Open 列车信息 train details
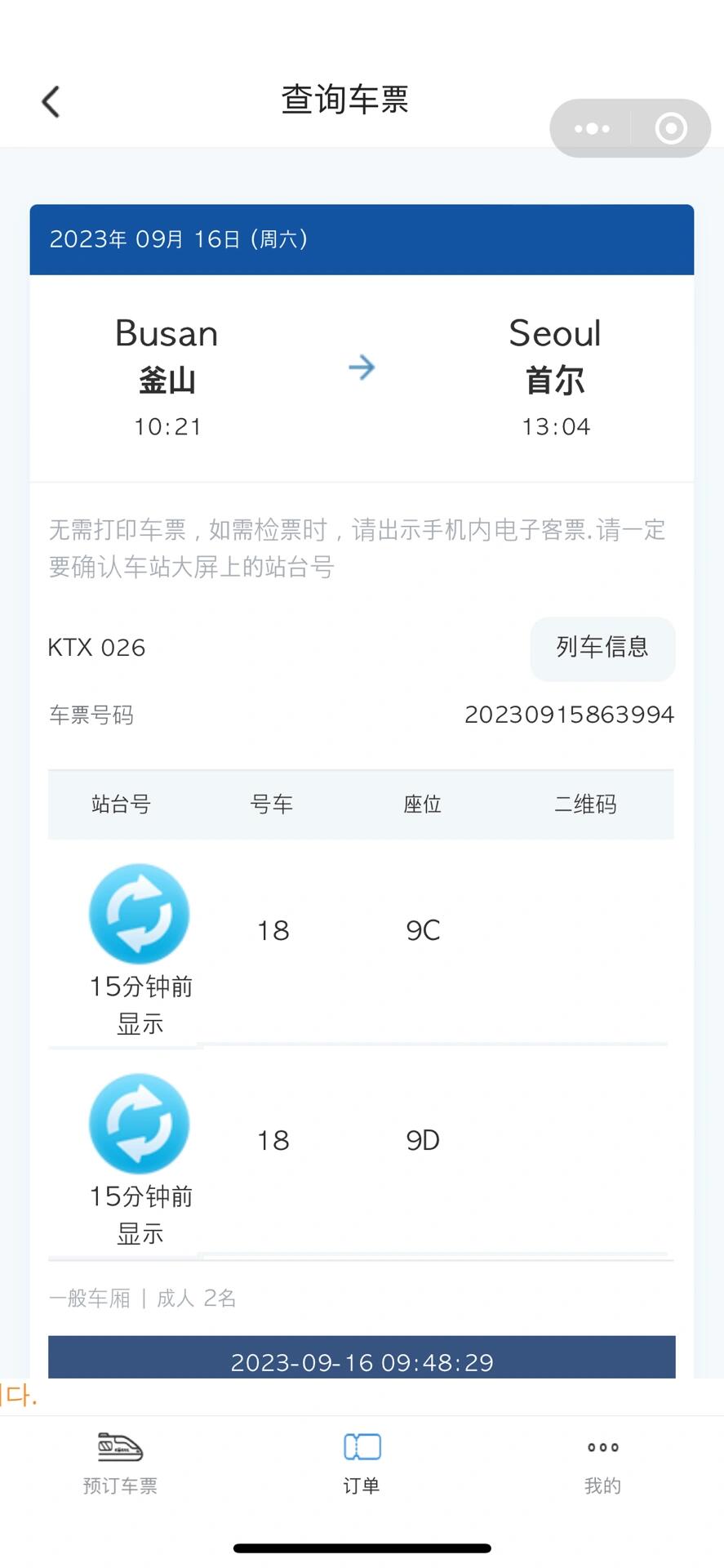 602,648
